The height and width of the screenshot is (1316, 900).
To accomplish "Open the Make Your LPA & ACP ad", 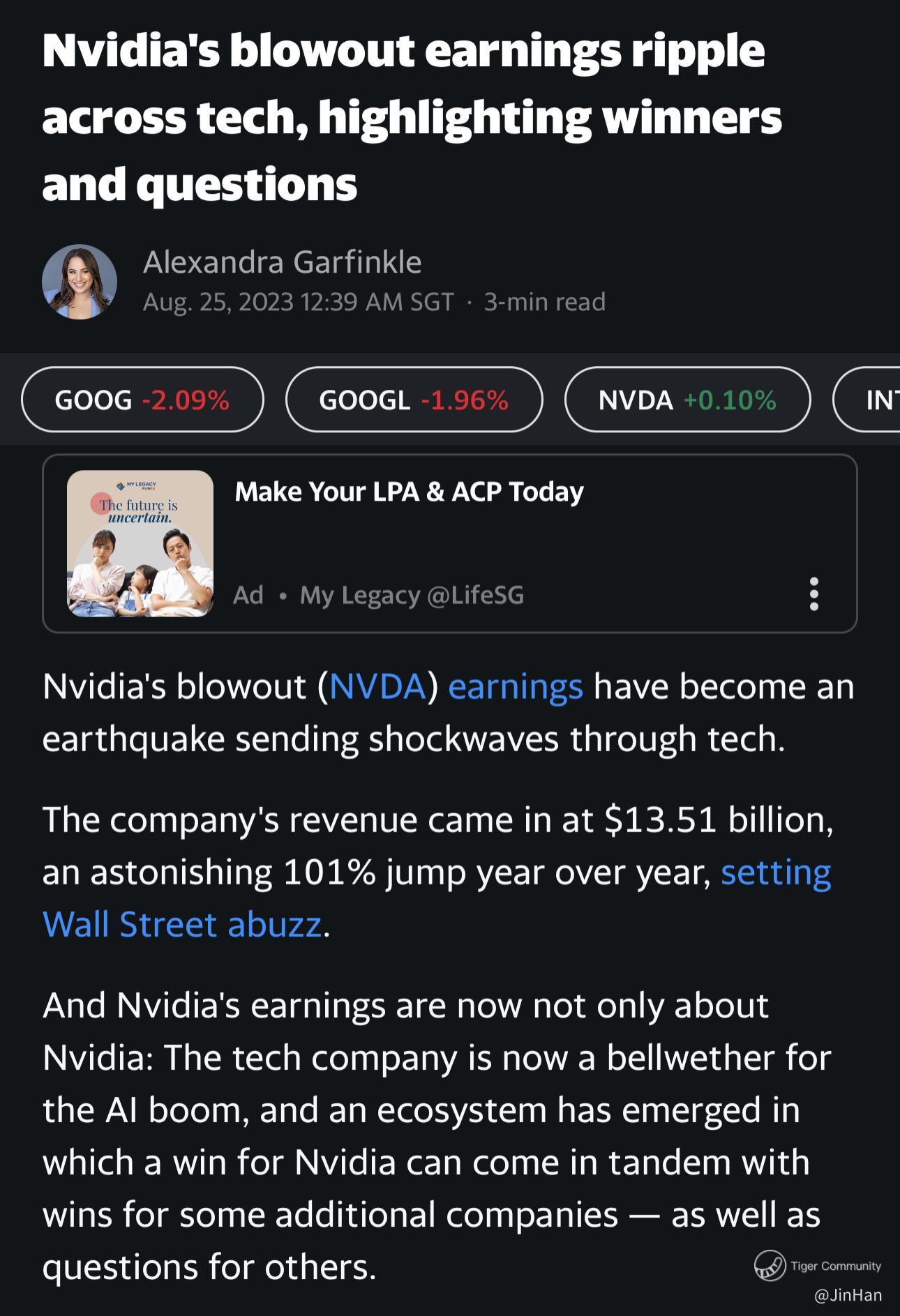I will [x=409, y=492].
